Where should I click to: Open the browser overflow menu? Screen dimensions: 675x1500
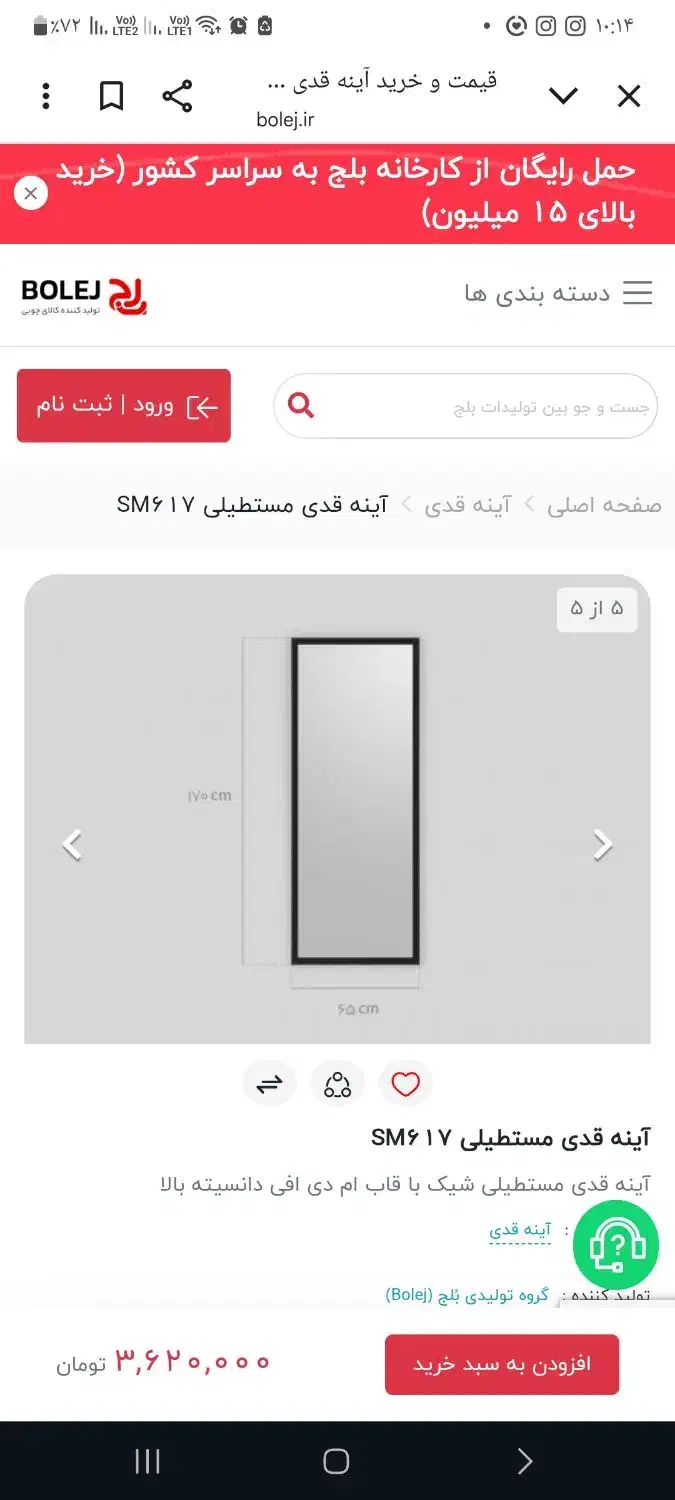click(46, 96)
